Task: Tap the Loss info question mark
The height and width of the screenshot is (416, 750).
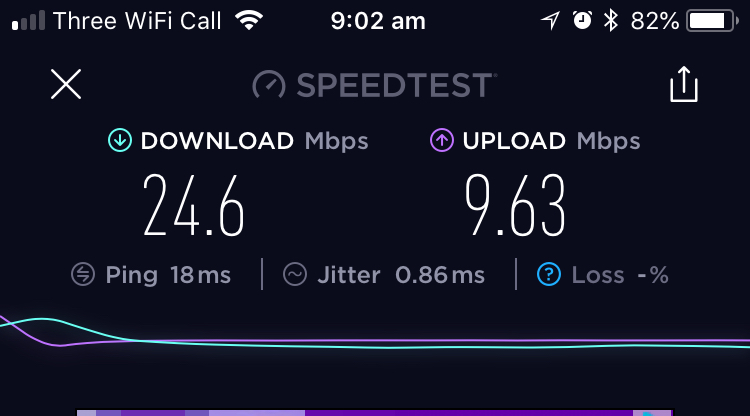Action: [548, 274]
